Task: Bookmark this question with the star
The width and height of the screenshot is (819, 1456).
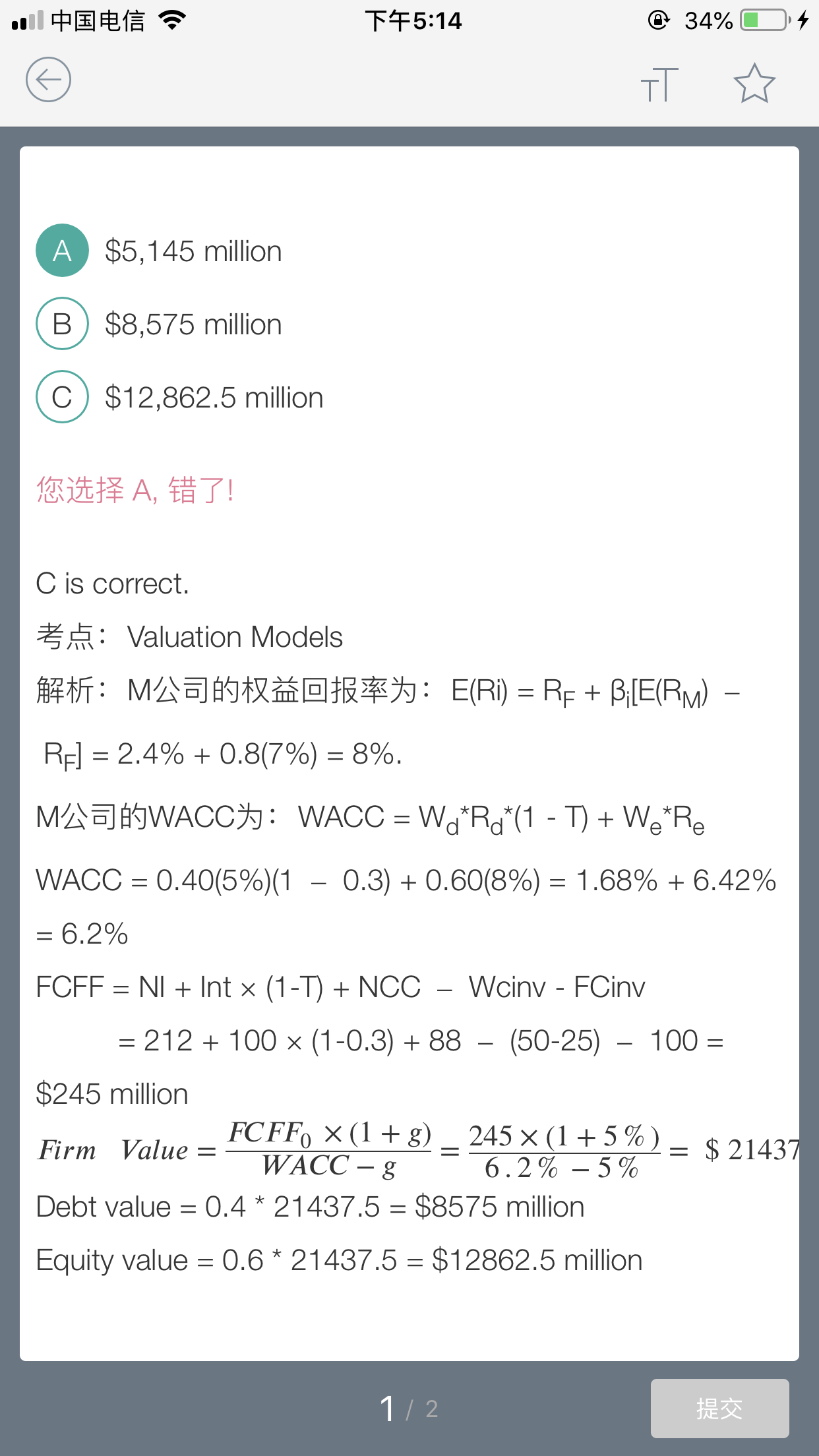Action: (x=754, y=83)
